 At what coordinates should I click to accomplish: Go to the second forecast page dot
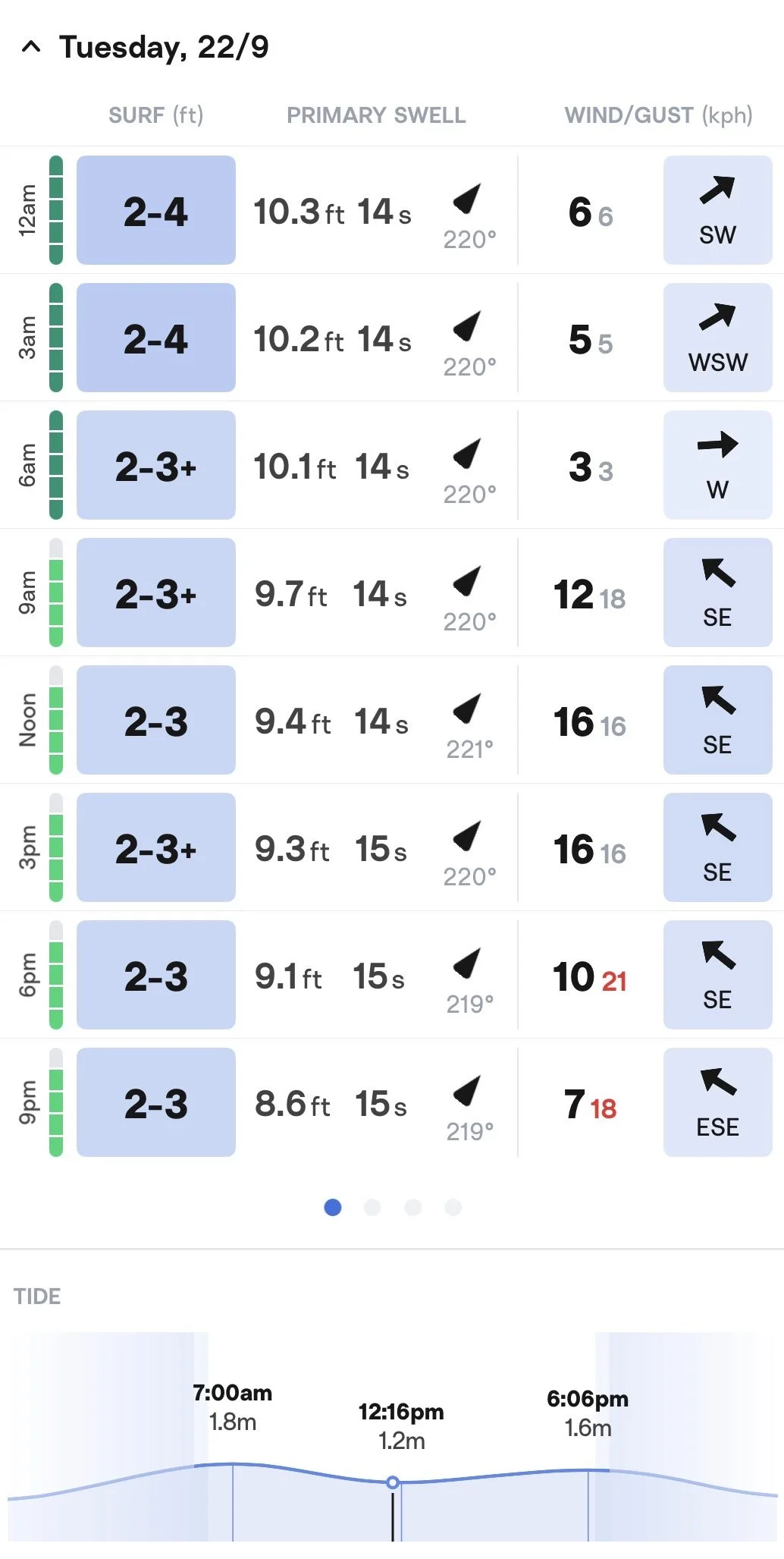coord(372,1207)
